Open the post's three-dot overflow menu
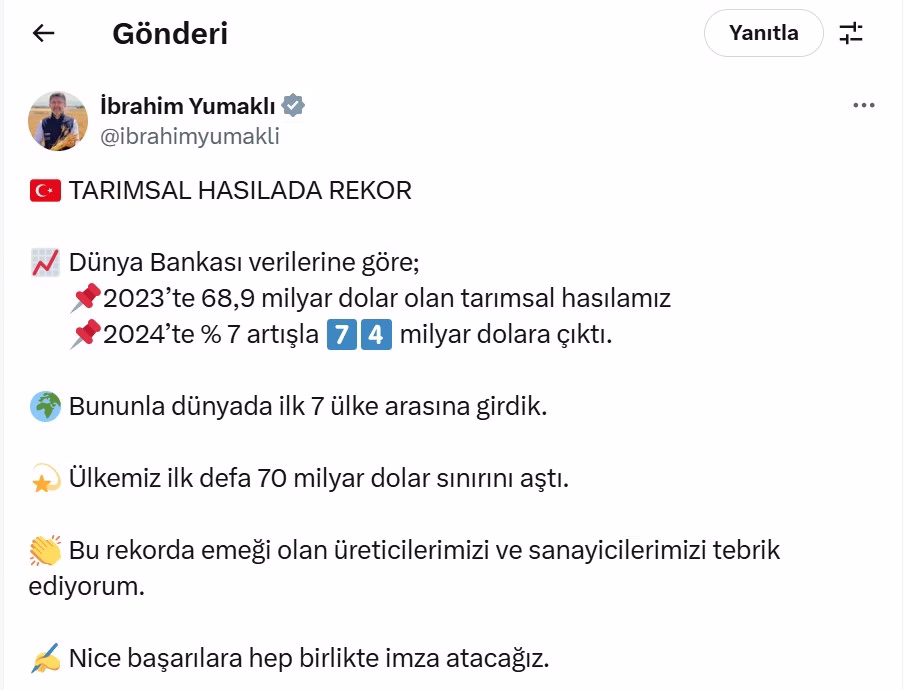904x690 pixels. tap(863, 106)
